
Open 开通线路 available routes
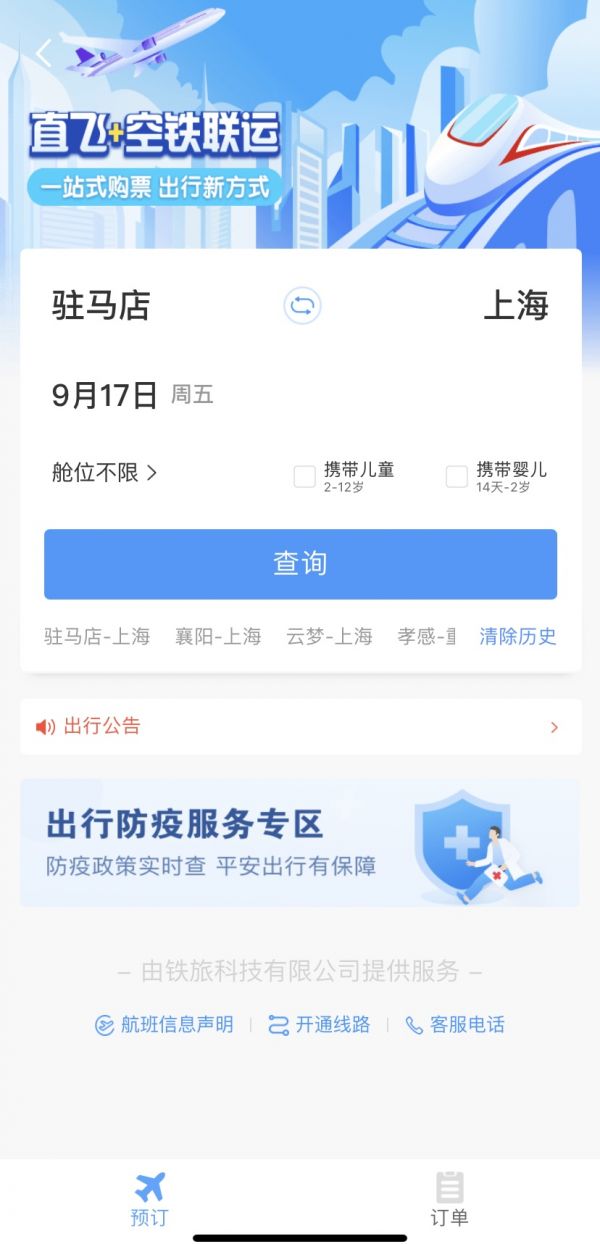(x=319, y=1025)
